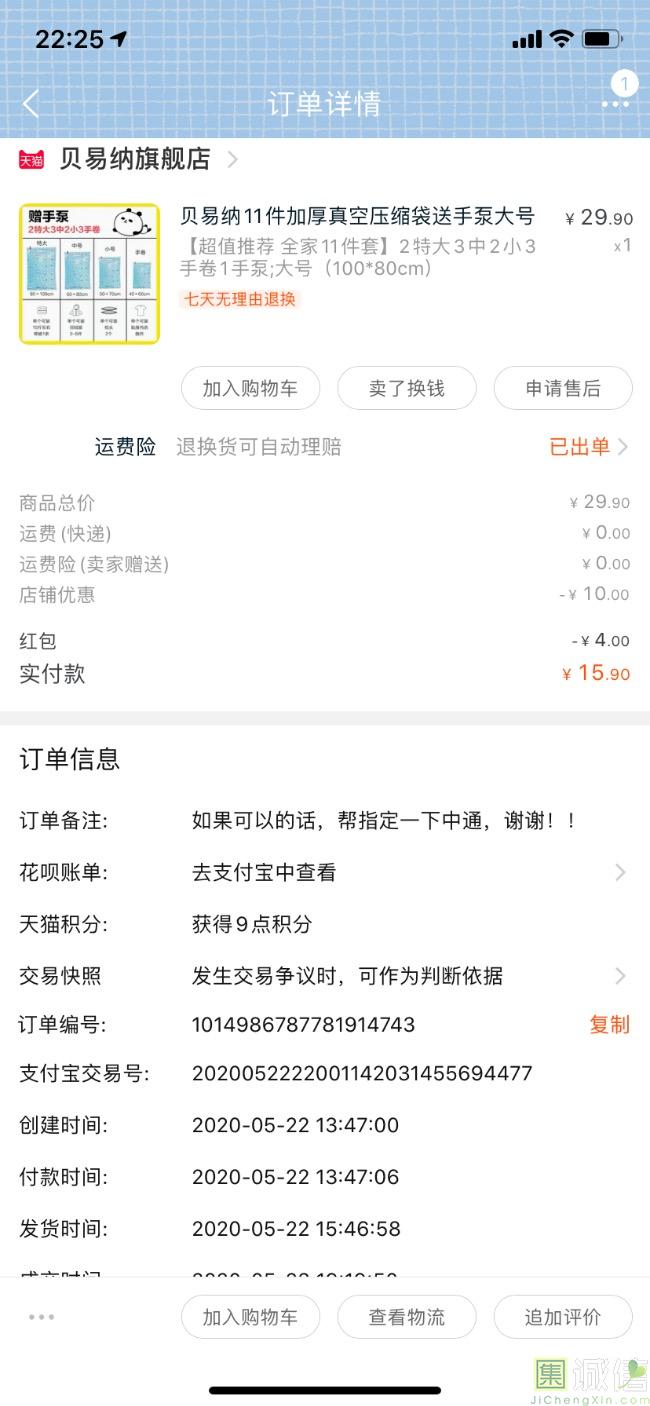Open the 贝易纳旗舰店 store page
Viewport: 650px width, 1406px height.
tap(135, 159)
